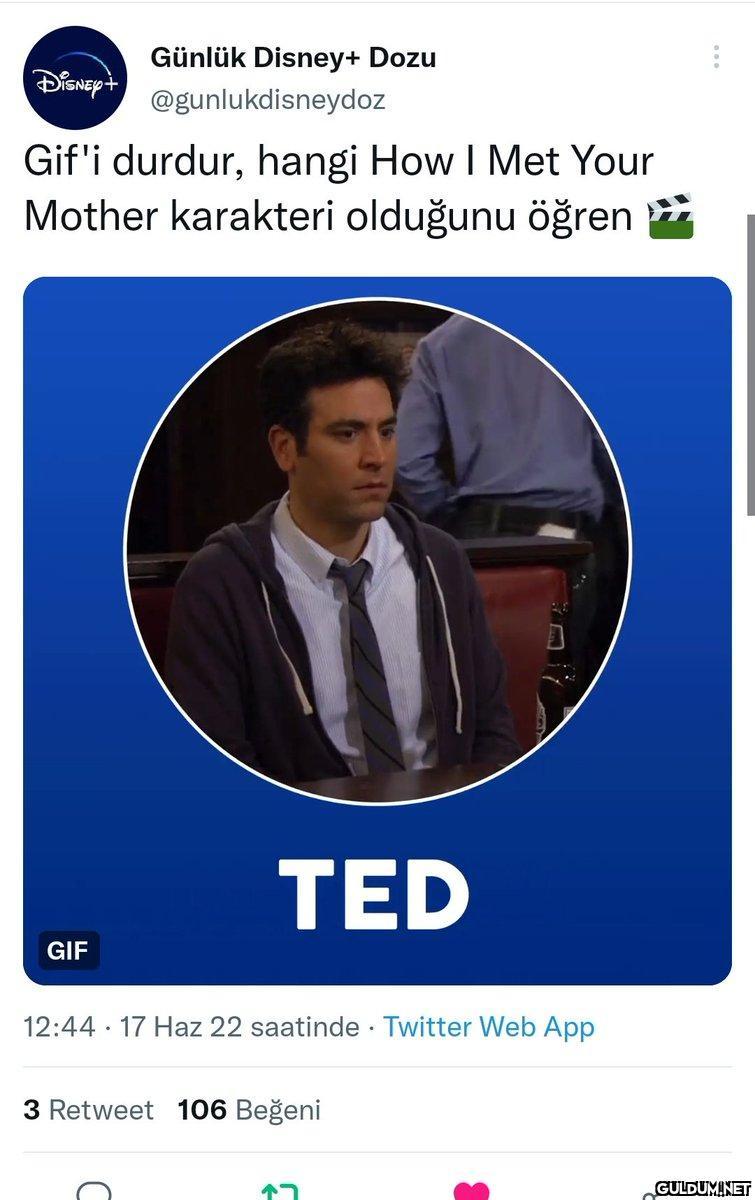
Task: Like the tweet with the heart icon
Action: pyautogui.click(x=471, y=1192)
